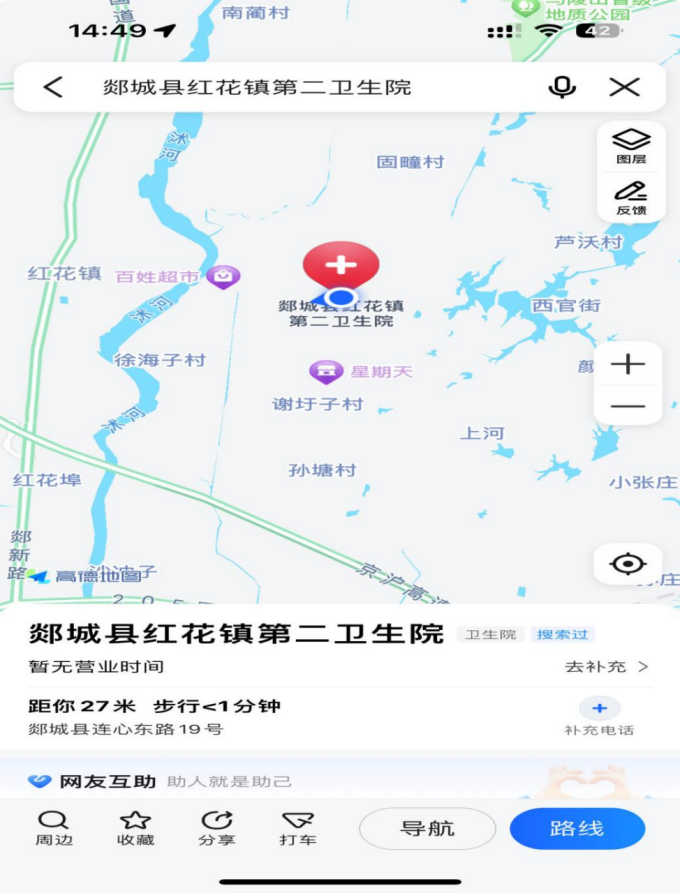This screenshot has height=894, width=681.
Task: Go back from the search result
Action: 53,88
